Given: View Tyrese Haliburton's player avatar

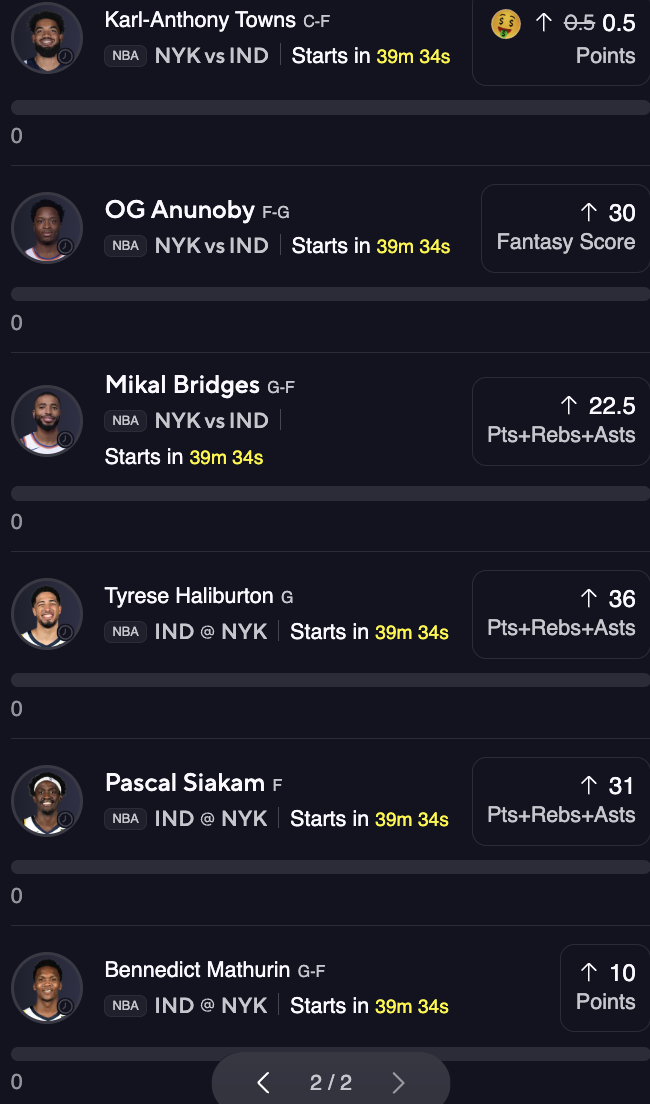Looking at the screenshot, I should tap(47, 614).
